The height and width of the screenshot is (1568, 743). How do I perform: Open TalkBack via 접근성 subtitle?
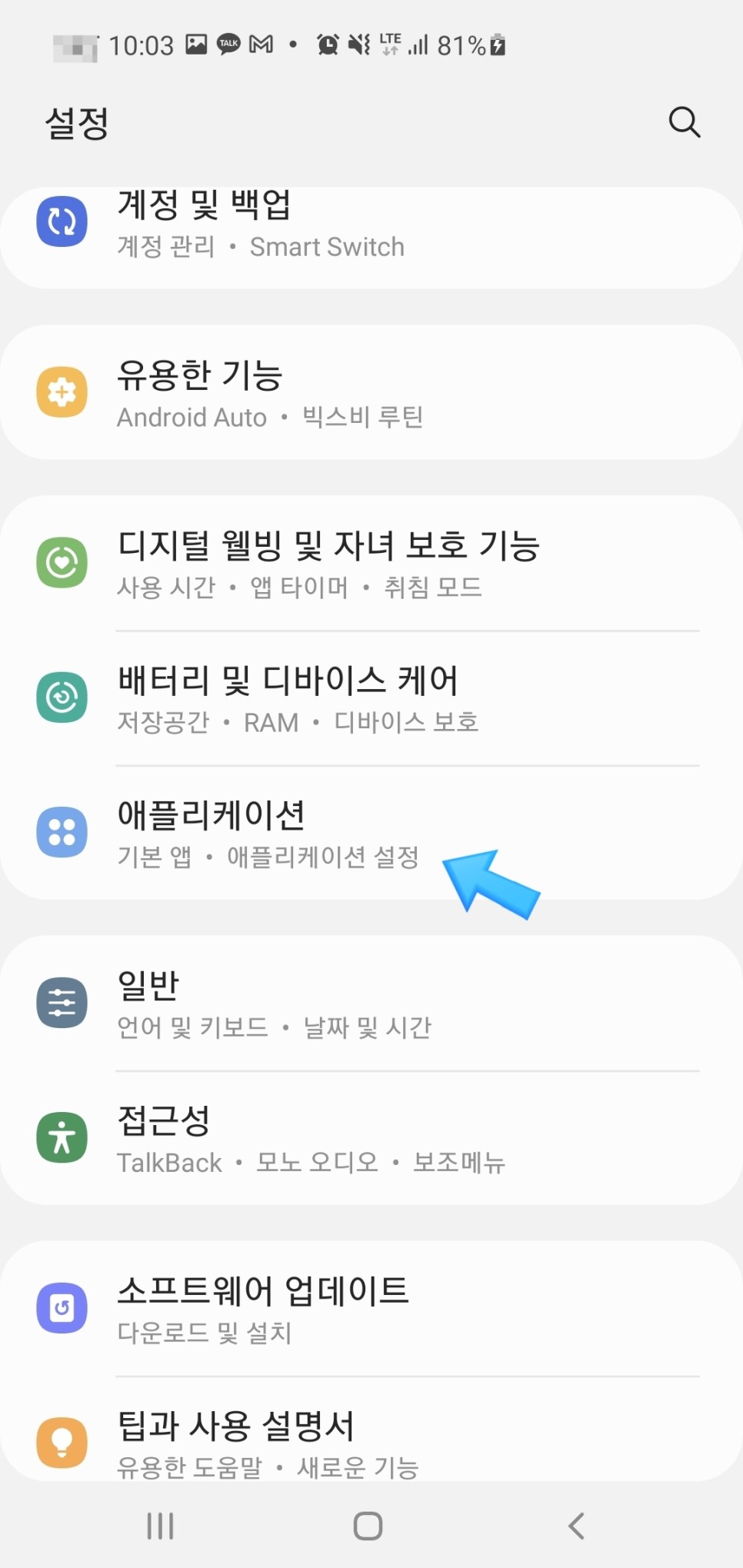(168, 1163)
